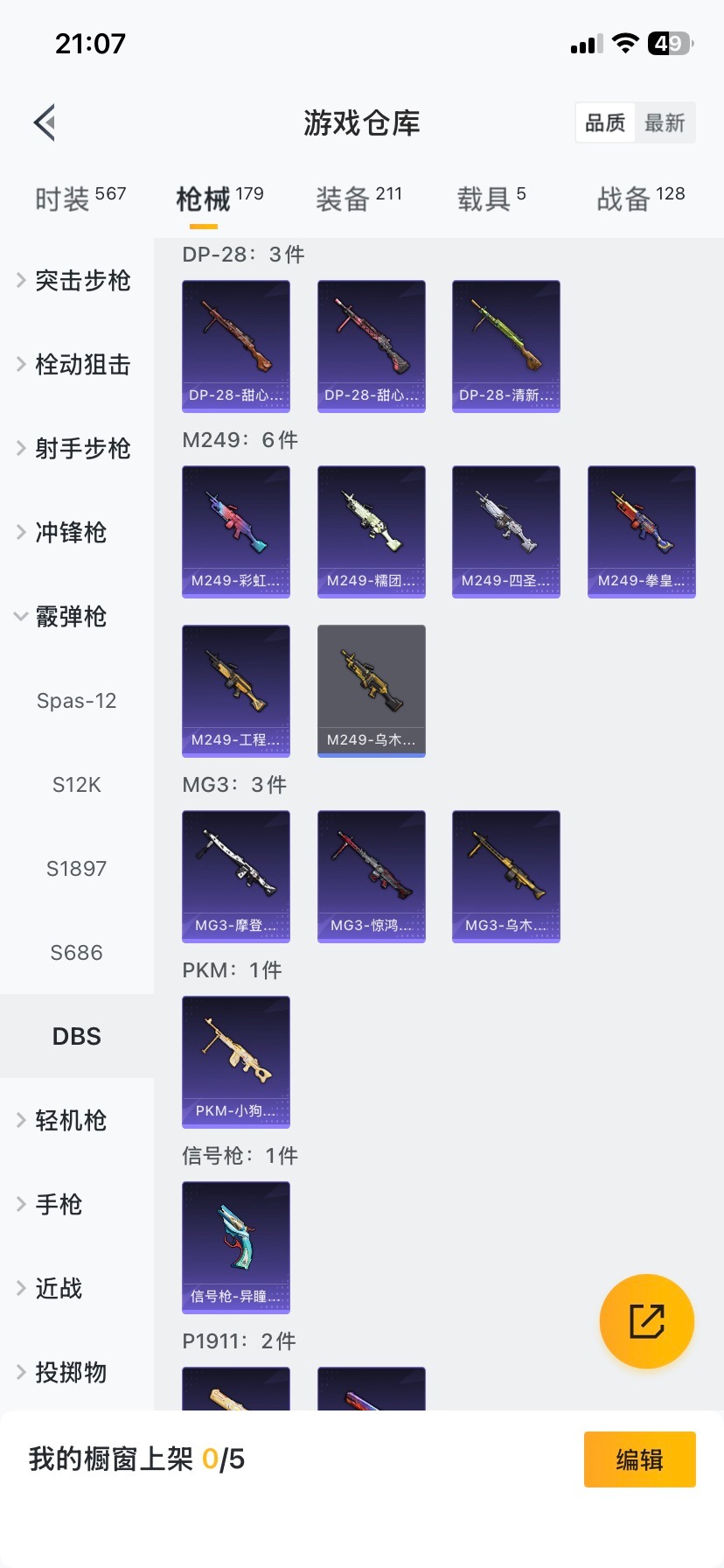Go back using the top-left arrow
724x1568 pixels.
tap(45, 122)
